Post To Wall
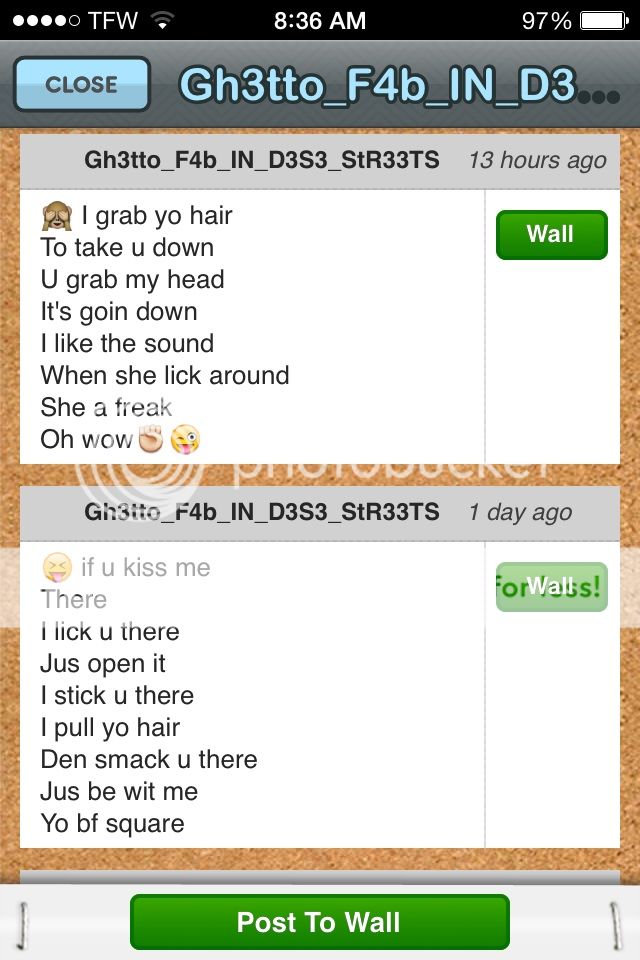Image resolution: width=640 pixels, height=960 pixels. coord(319,922)
